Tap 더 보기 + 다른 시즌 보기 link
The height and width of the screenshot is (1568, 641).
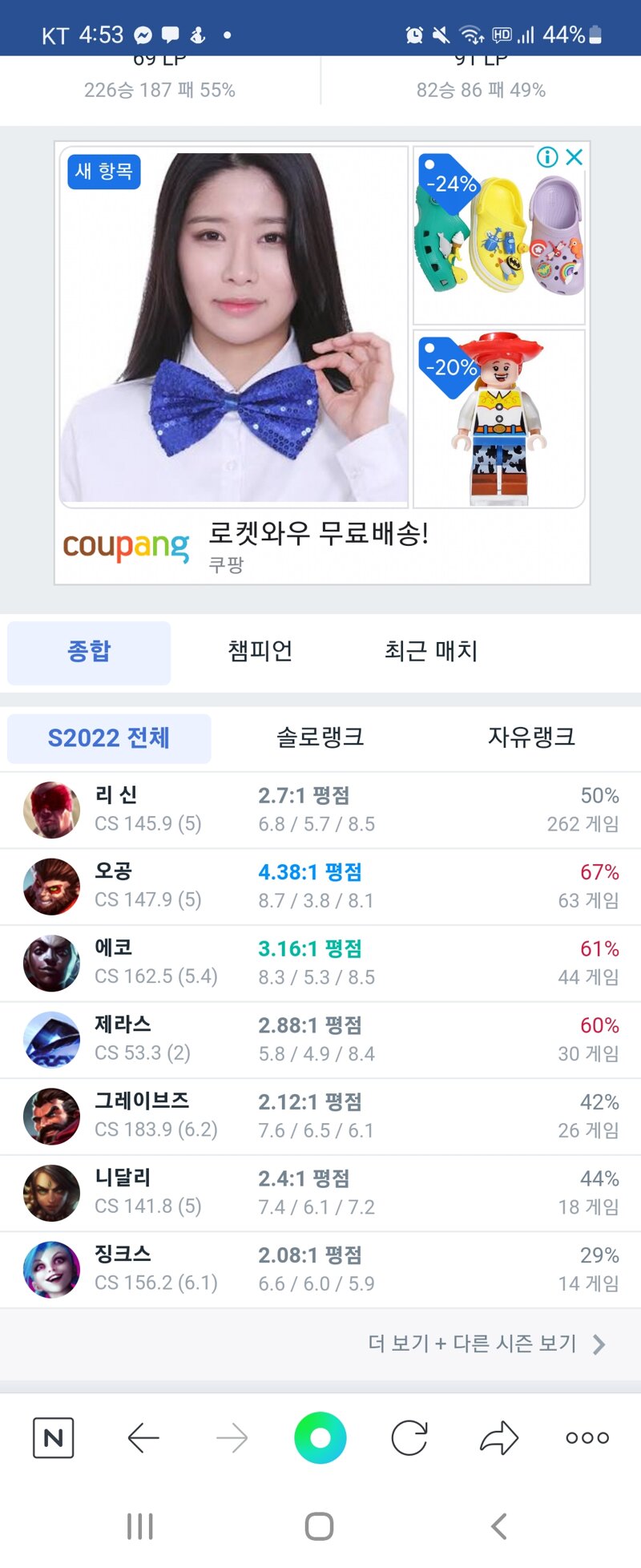[486, 1344]
